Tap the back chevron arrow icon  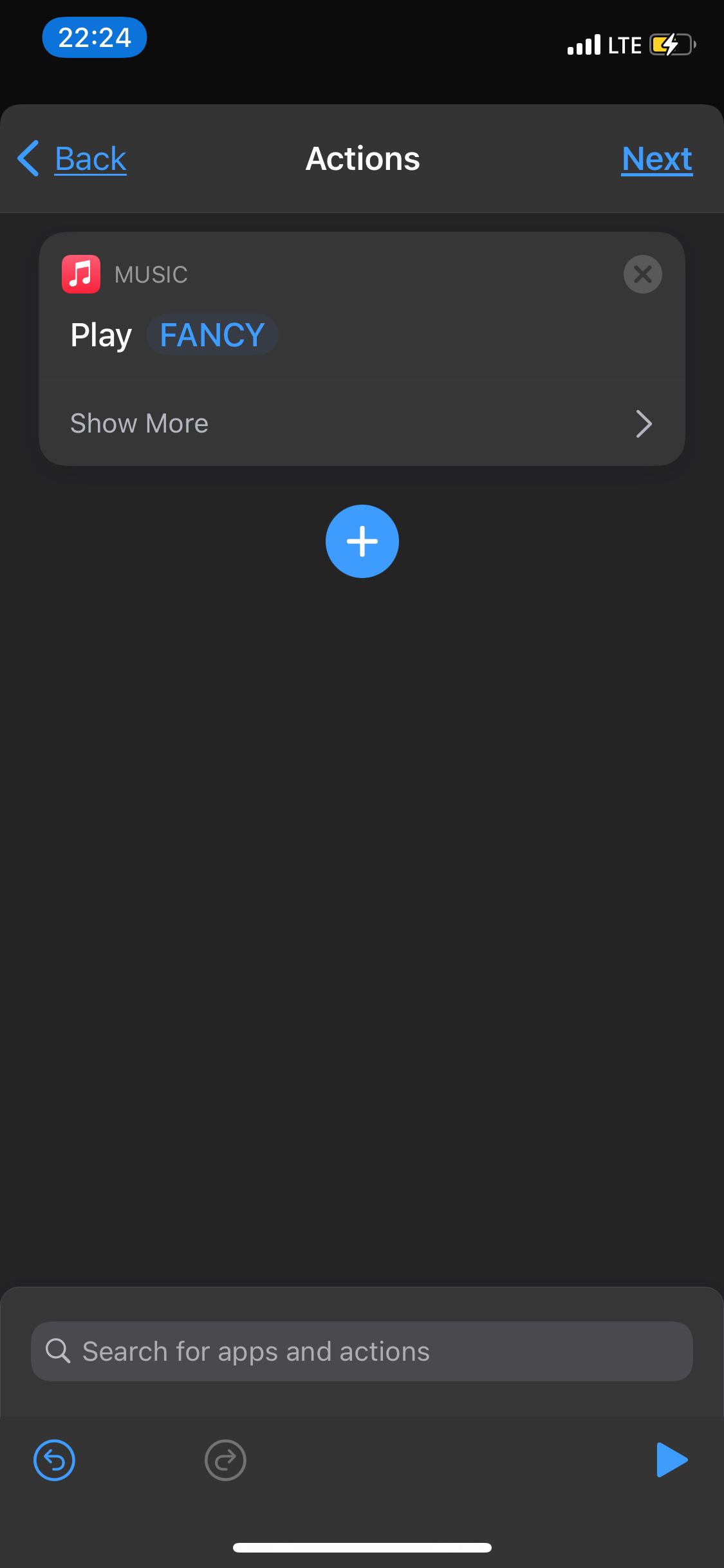pos(27,158)
